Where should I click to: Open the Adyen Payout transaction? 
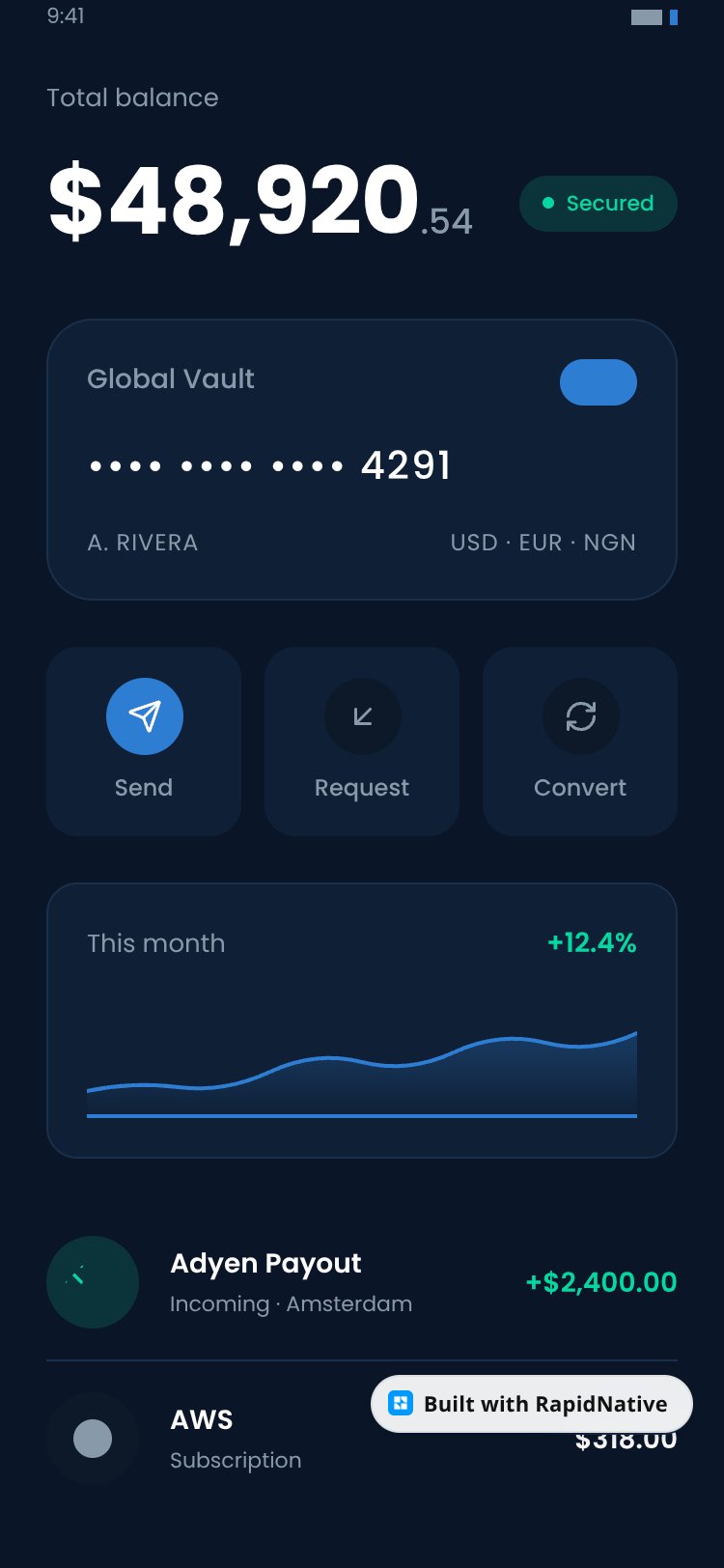click(362, 1282)
